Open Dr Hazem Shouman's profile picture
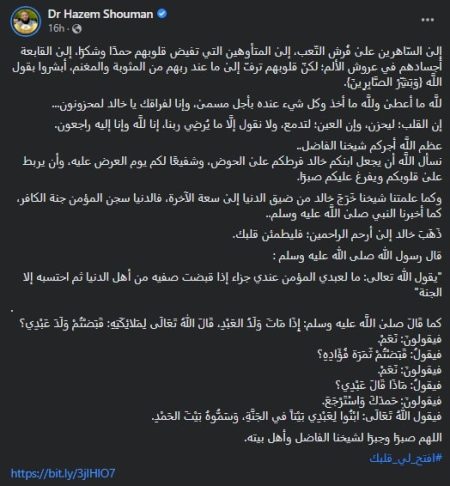This screenshot has height=486, width=450. (26, 21)
